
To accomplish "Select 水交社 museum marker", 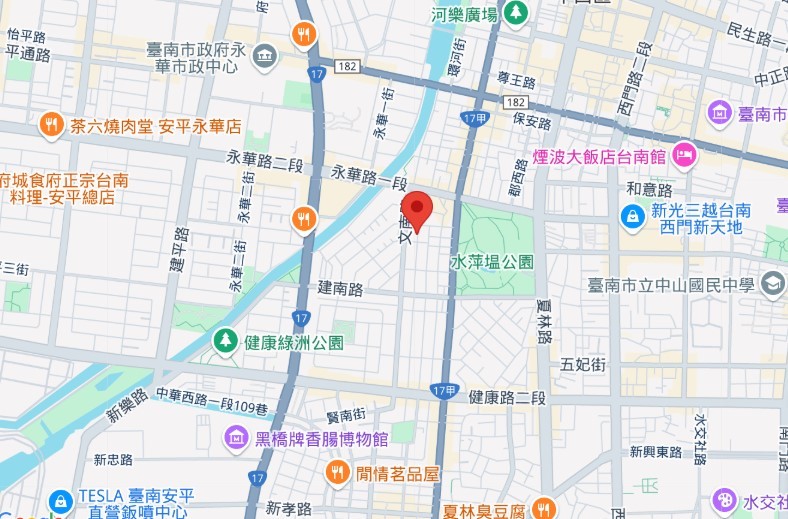I will pos(723,500).
